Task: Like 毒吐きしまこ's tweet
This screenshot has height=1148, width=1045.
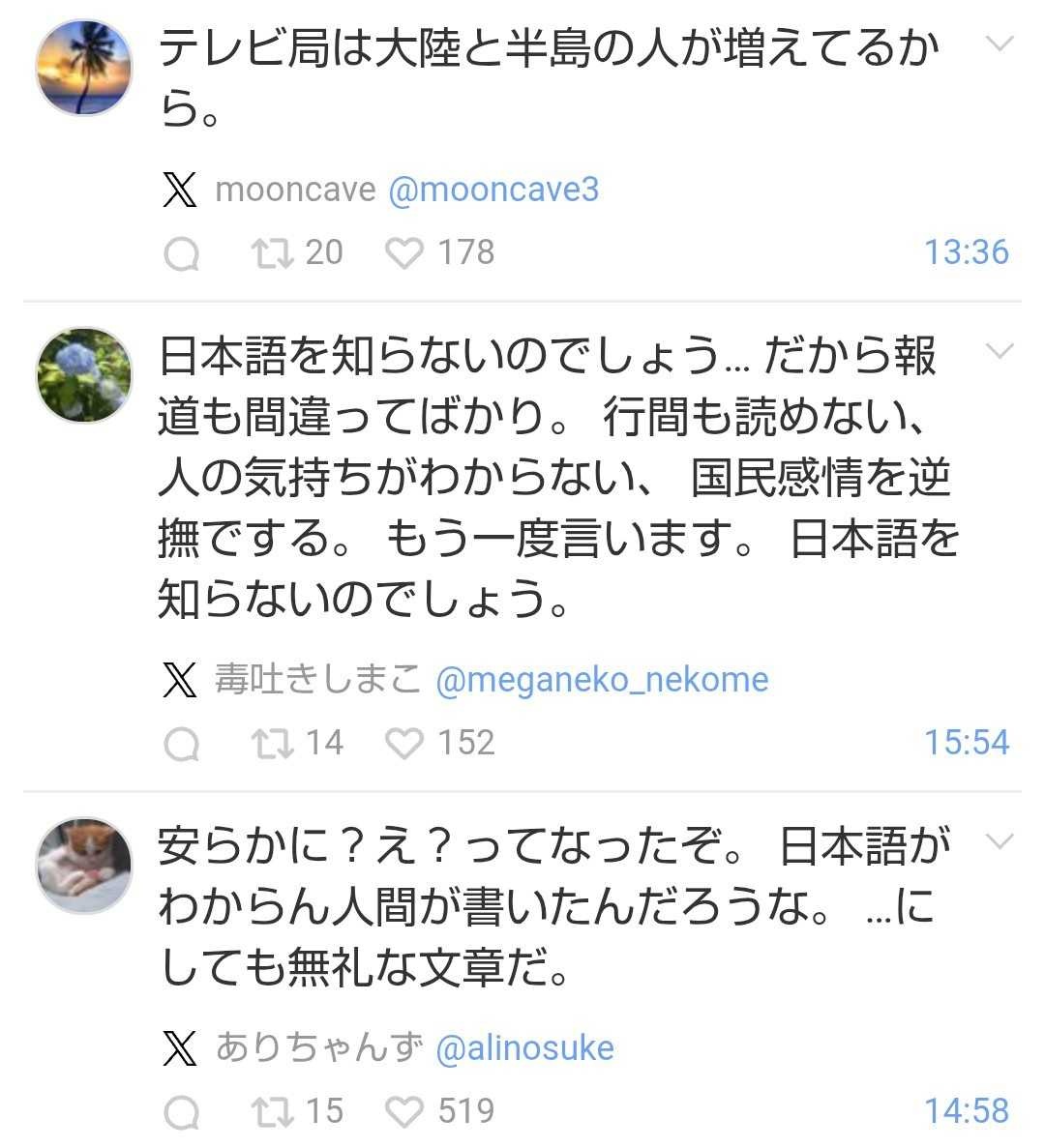Action: 404,744
